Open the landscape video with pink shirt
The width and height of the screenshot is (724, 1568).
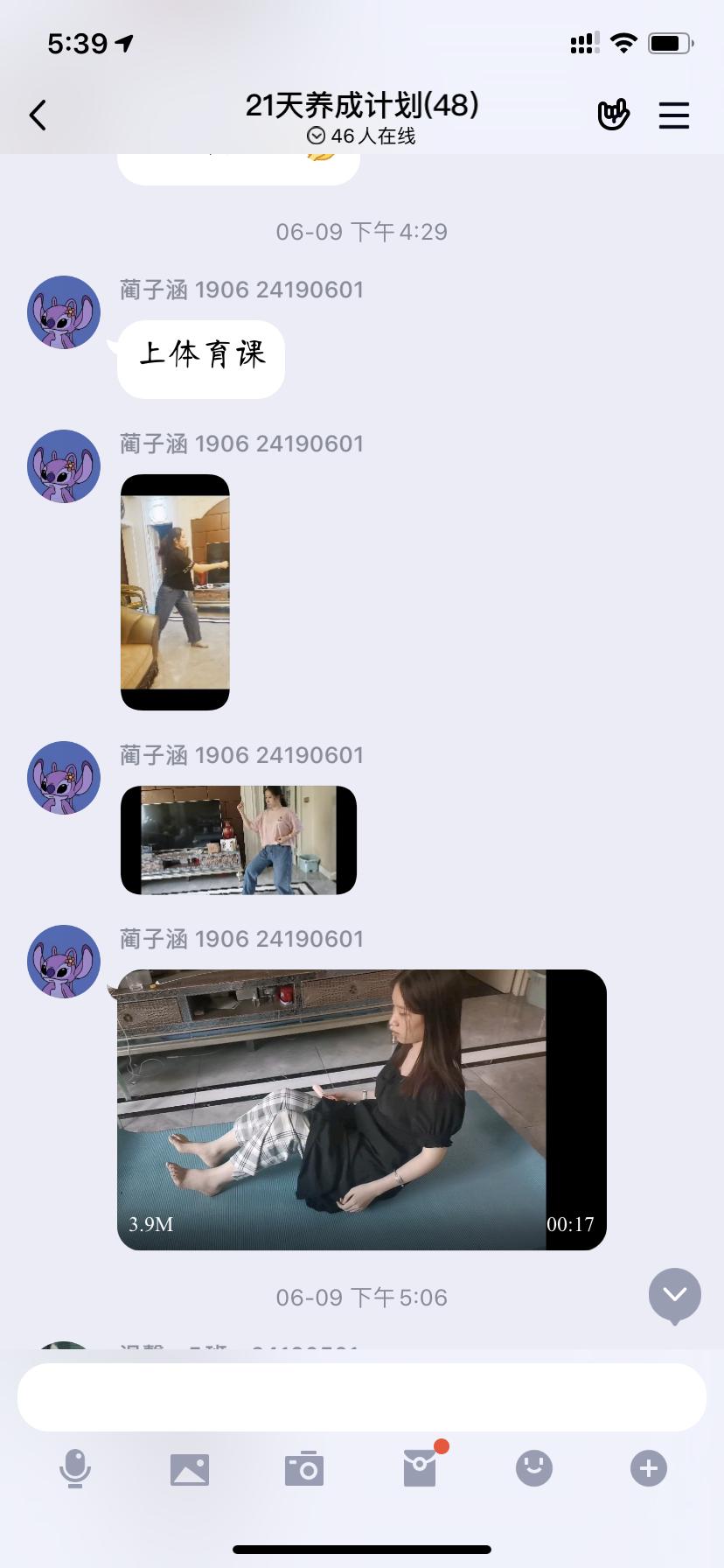(239, 840)
